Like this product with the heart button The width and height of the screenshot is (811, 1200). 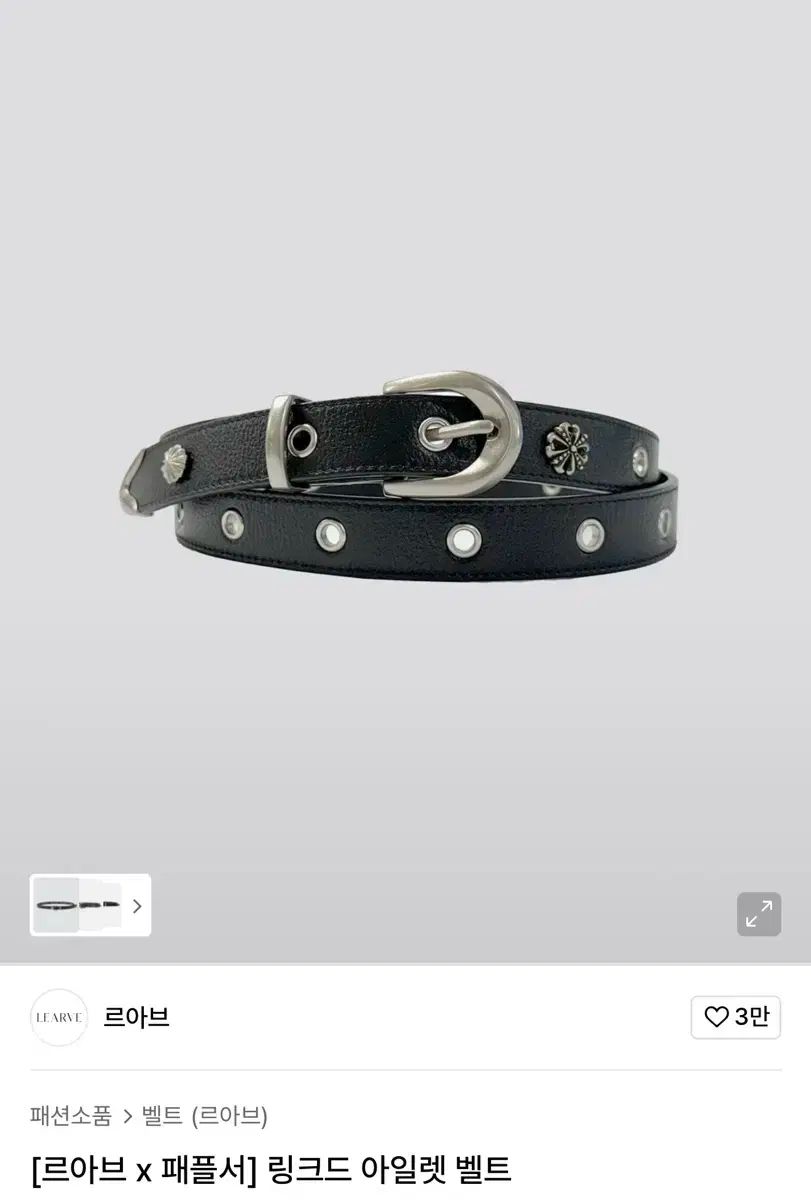pyautogui.click(x=735, y=1017)
